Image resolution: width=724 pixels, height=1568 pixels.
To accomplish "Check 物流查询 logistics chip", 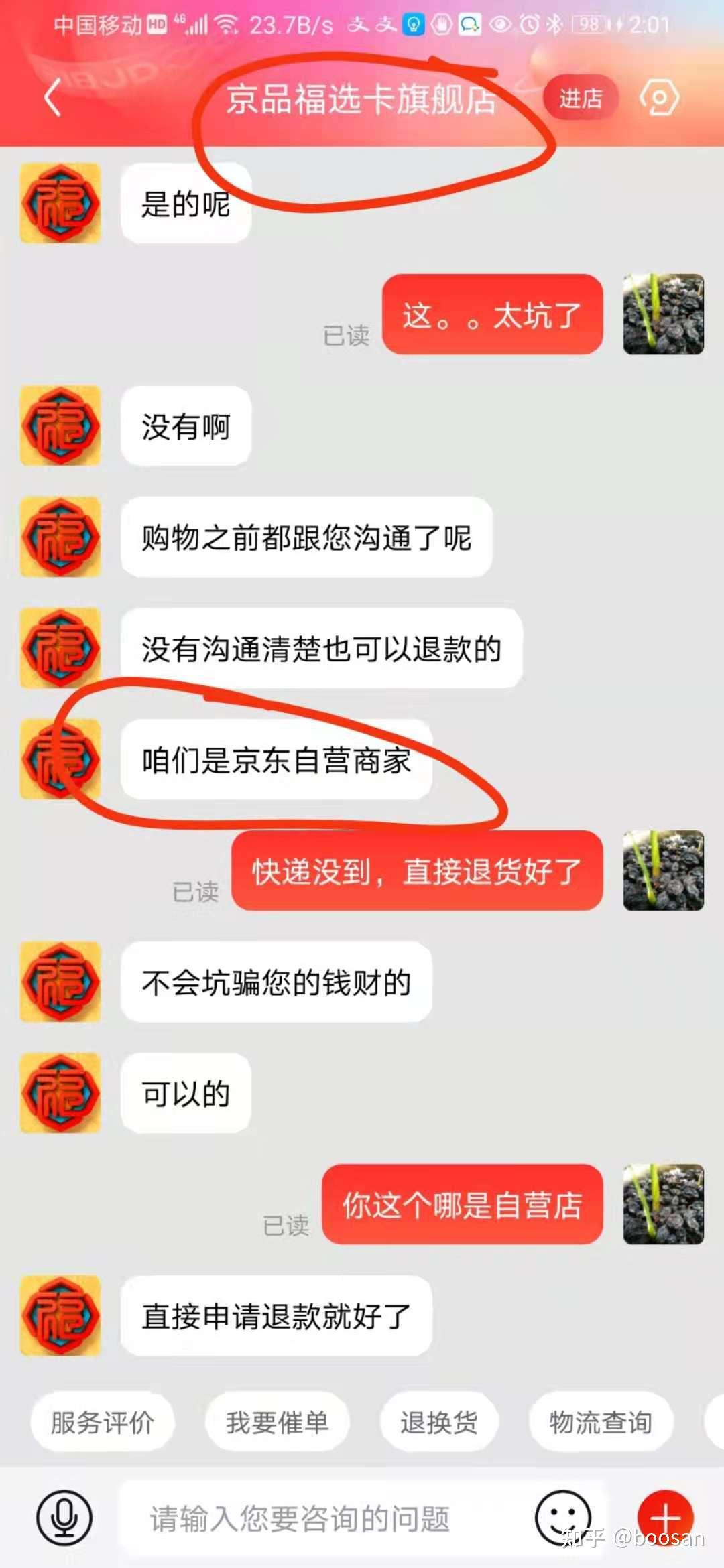I will (601, 1422).
